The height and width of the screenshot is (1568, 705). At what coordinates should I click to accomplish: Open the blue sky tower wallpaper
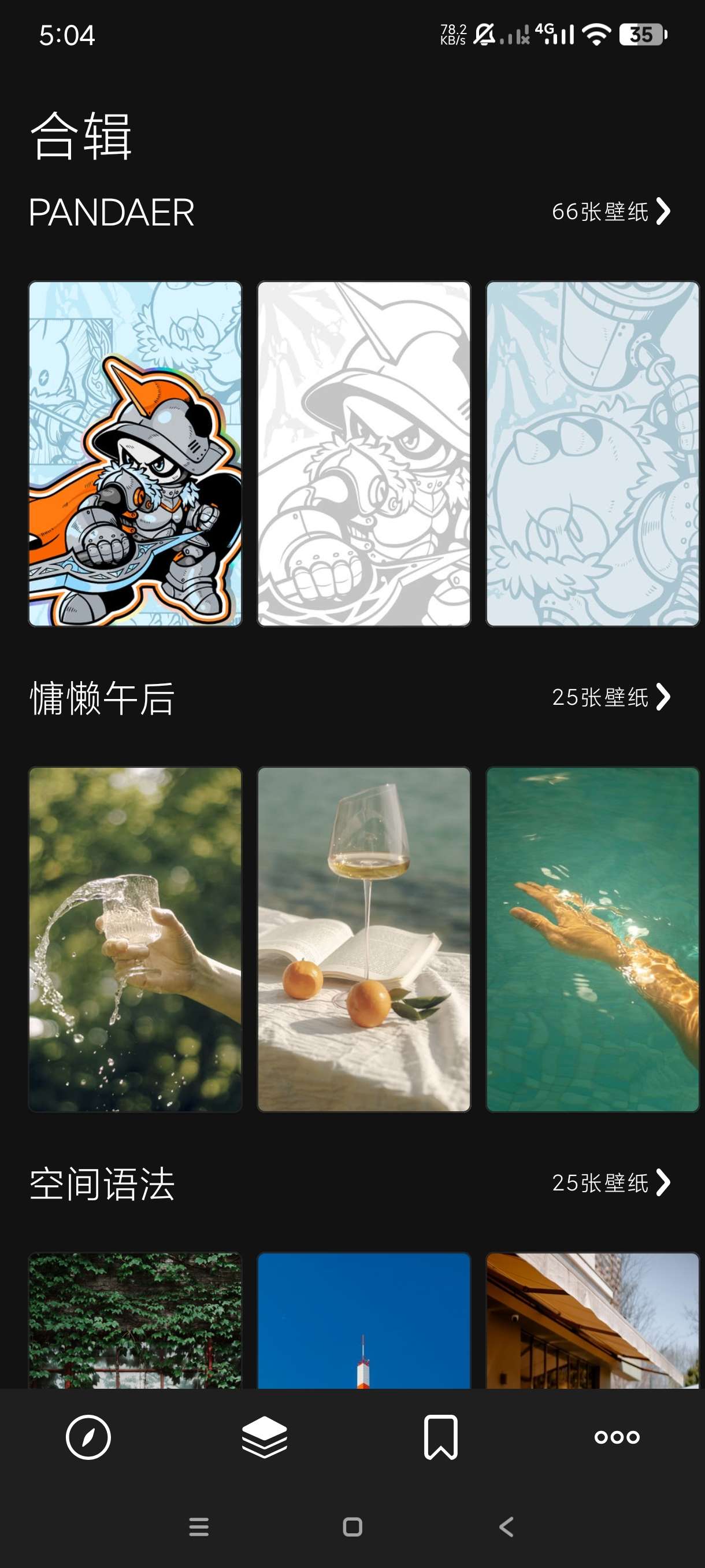click(x=363, y=1321)
